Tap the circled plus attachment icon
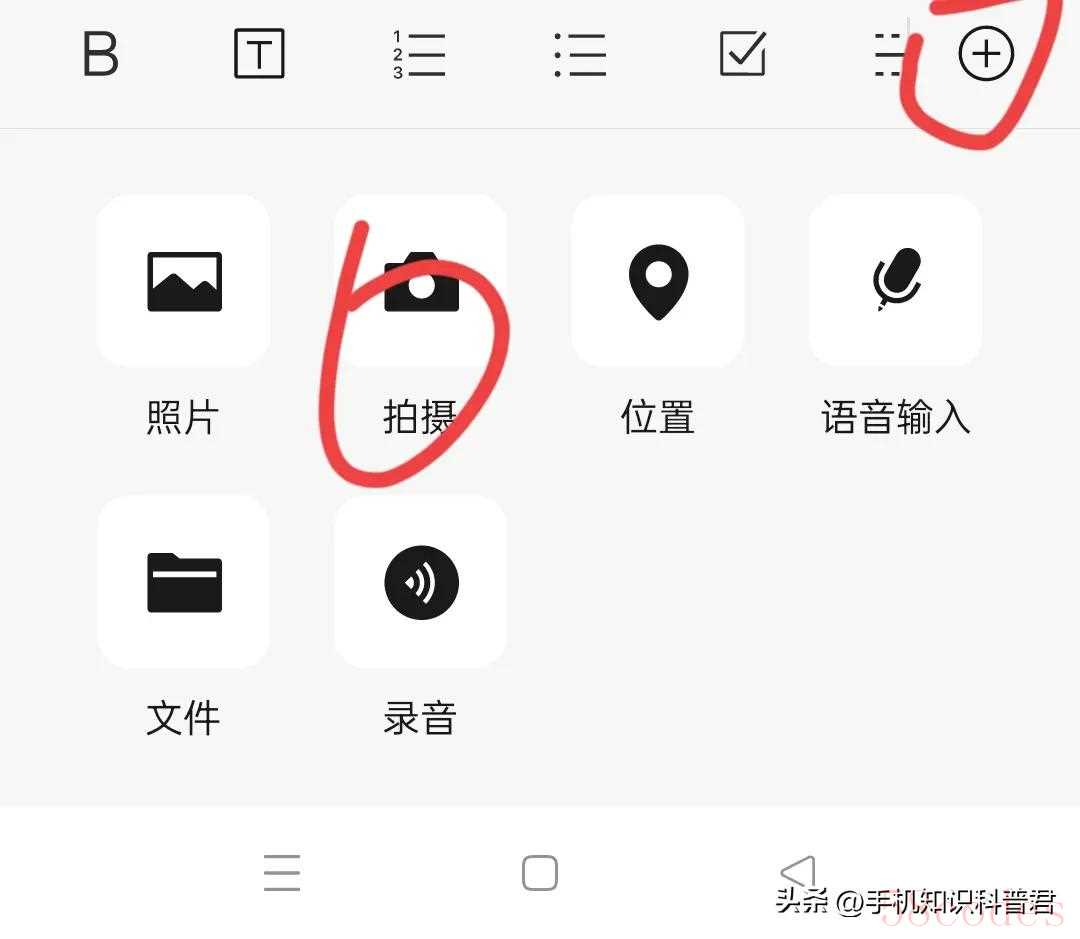This screenshot has width=1080, height=939. (x=986, y=54)
